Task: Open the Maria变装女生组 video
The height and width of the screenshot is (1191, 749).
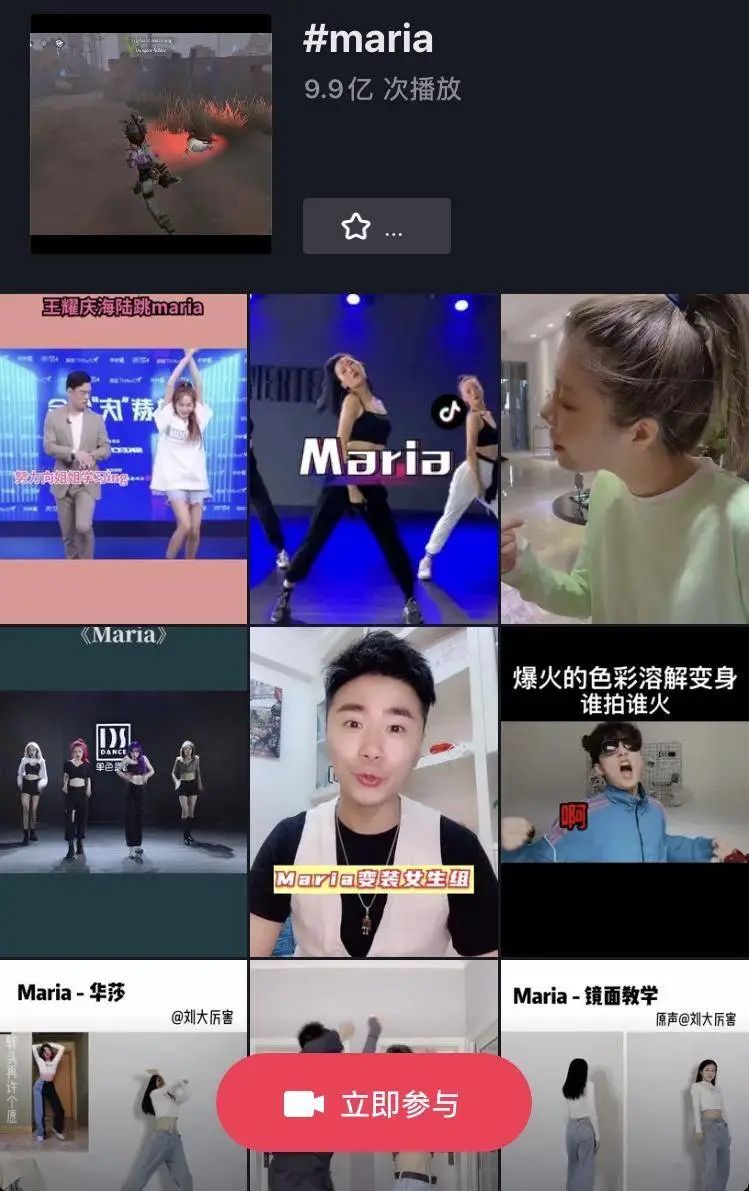Action: (x=374, y=790)
